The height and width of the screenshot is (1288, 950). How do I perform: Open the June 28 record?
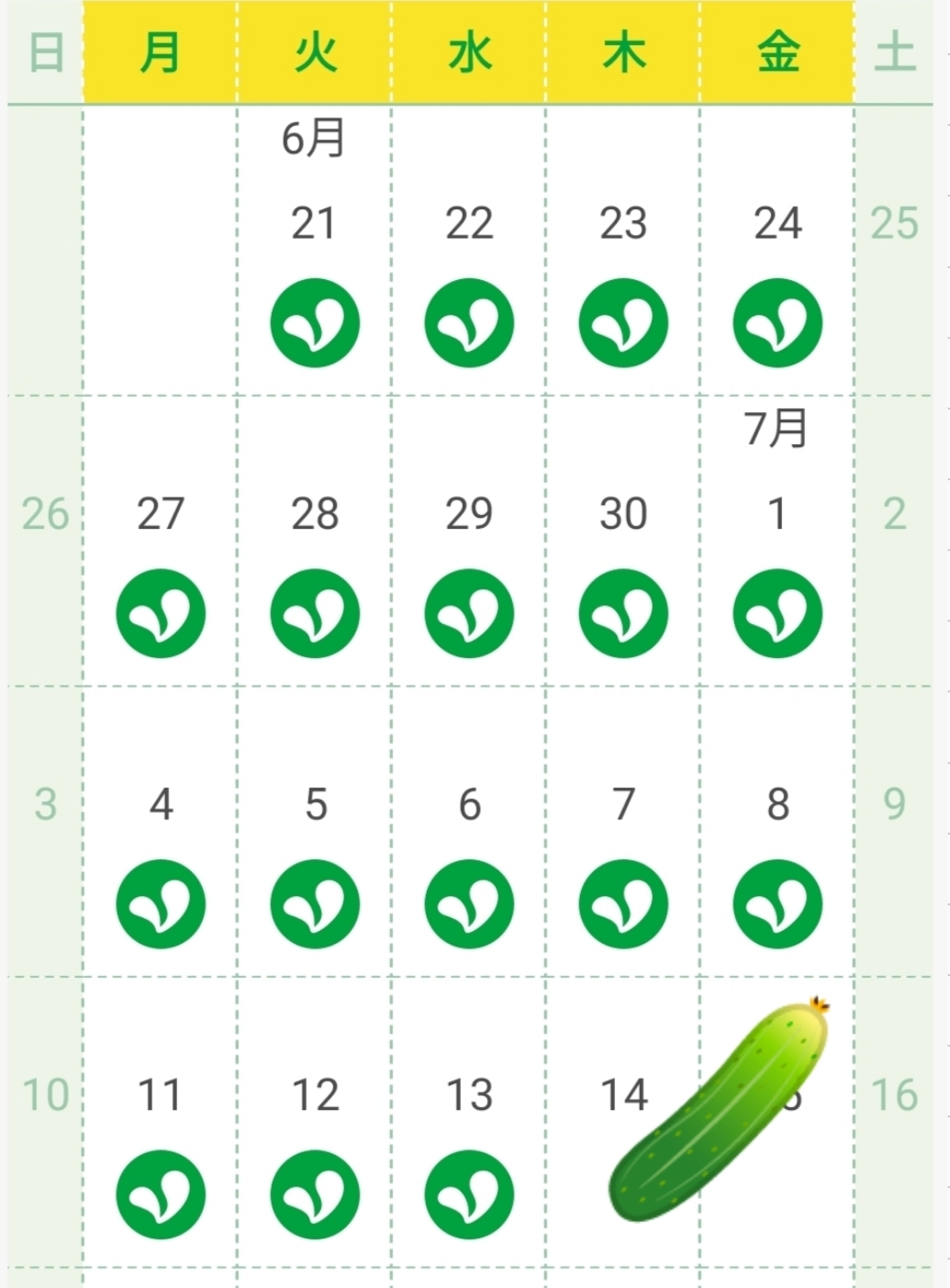pyautogui.click(x=314, y=542)
